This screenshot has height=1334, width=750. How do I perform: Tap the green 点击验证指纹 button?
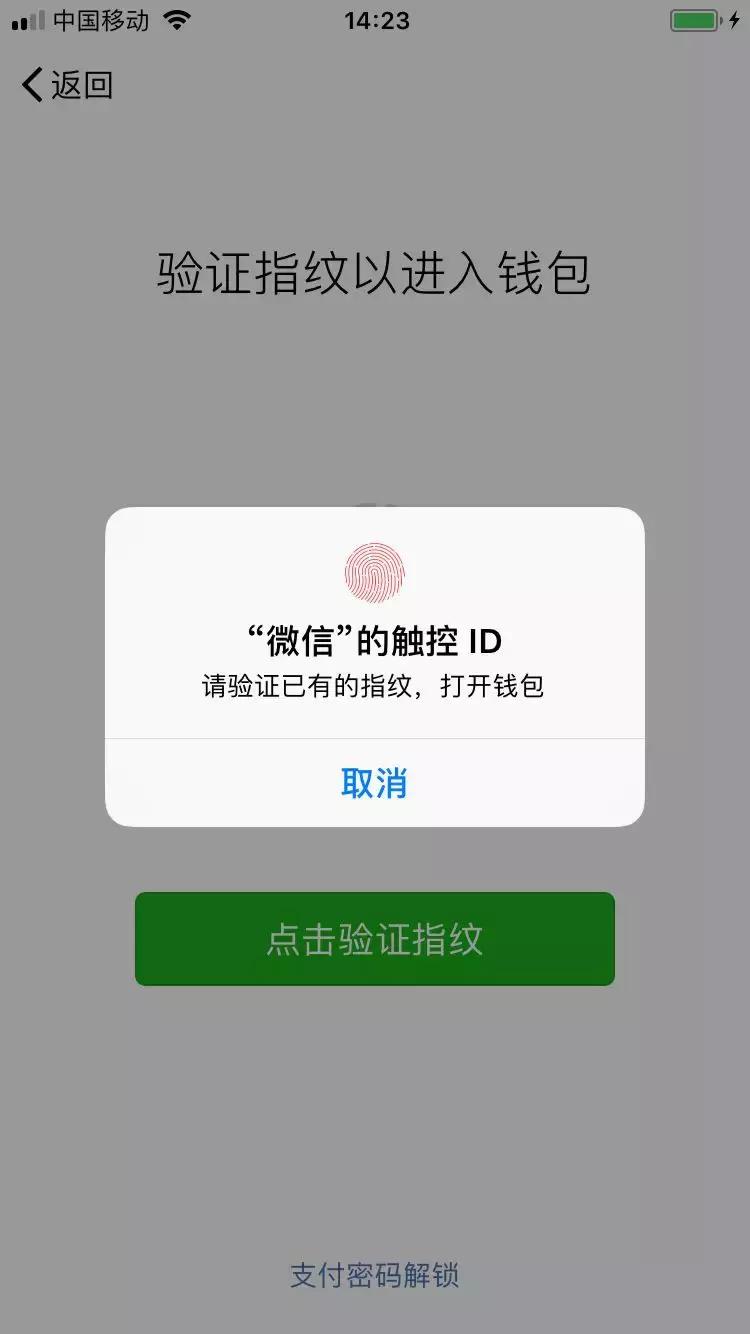375,938
